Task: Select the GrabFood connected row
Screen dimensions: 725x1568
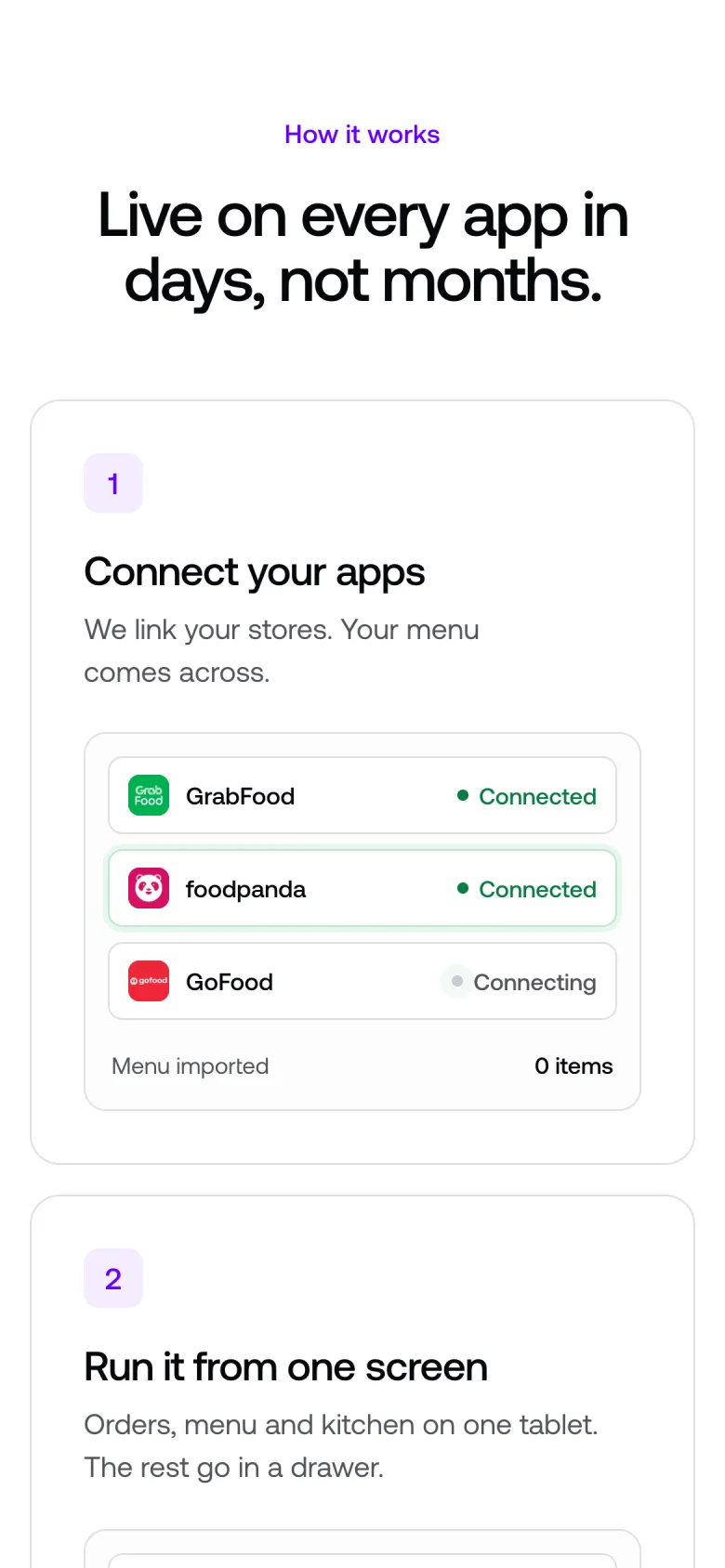Action: pyautogui.click(x=362, y=795)
